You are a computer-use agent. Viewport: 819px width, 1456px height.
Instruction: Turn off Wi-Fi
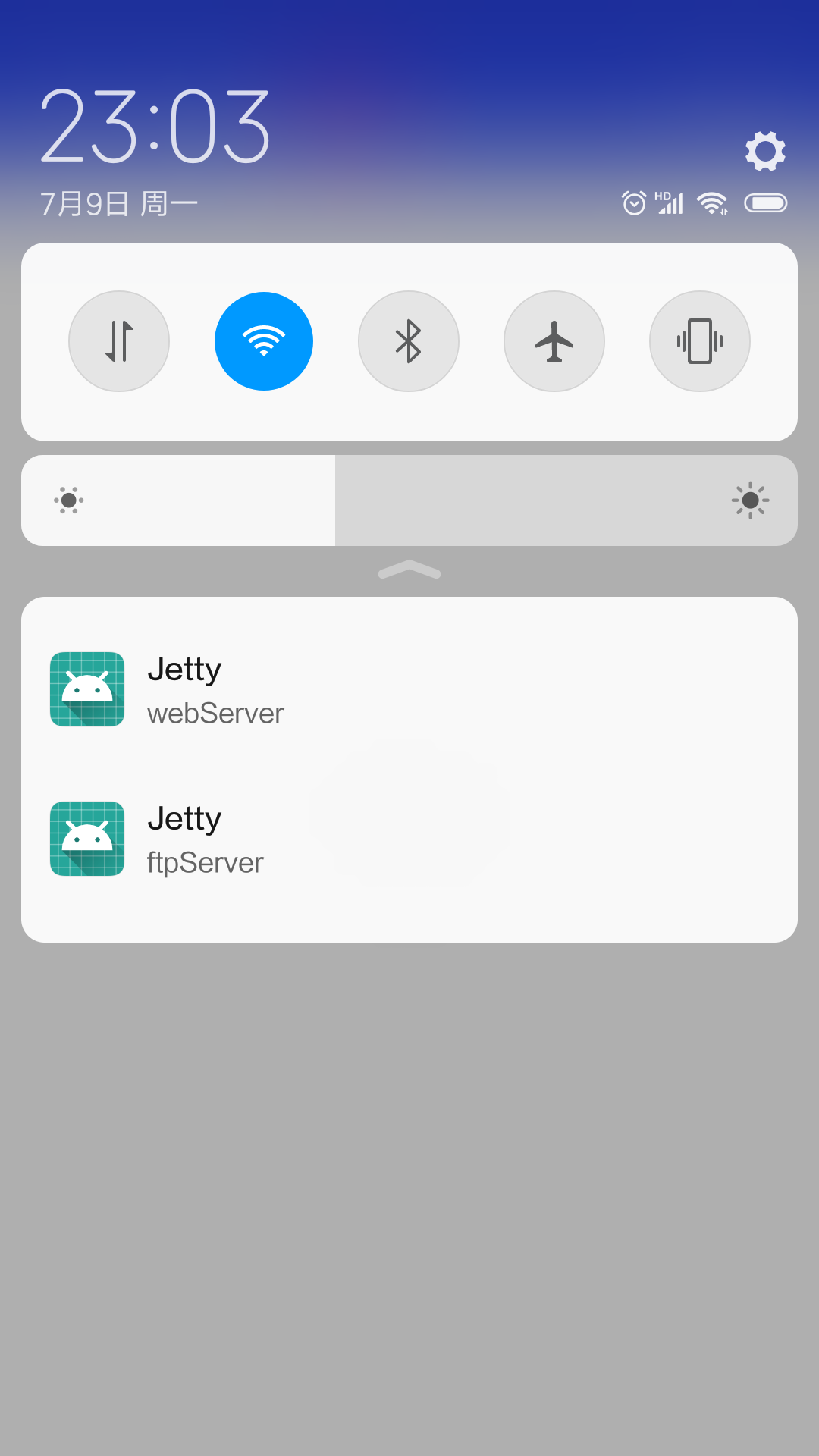click(264, 341)
